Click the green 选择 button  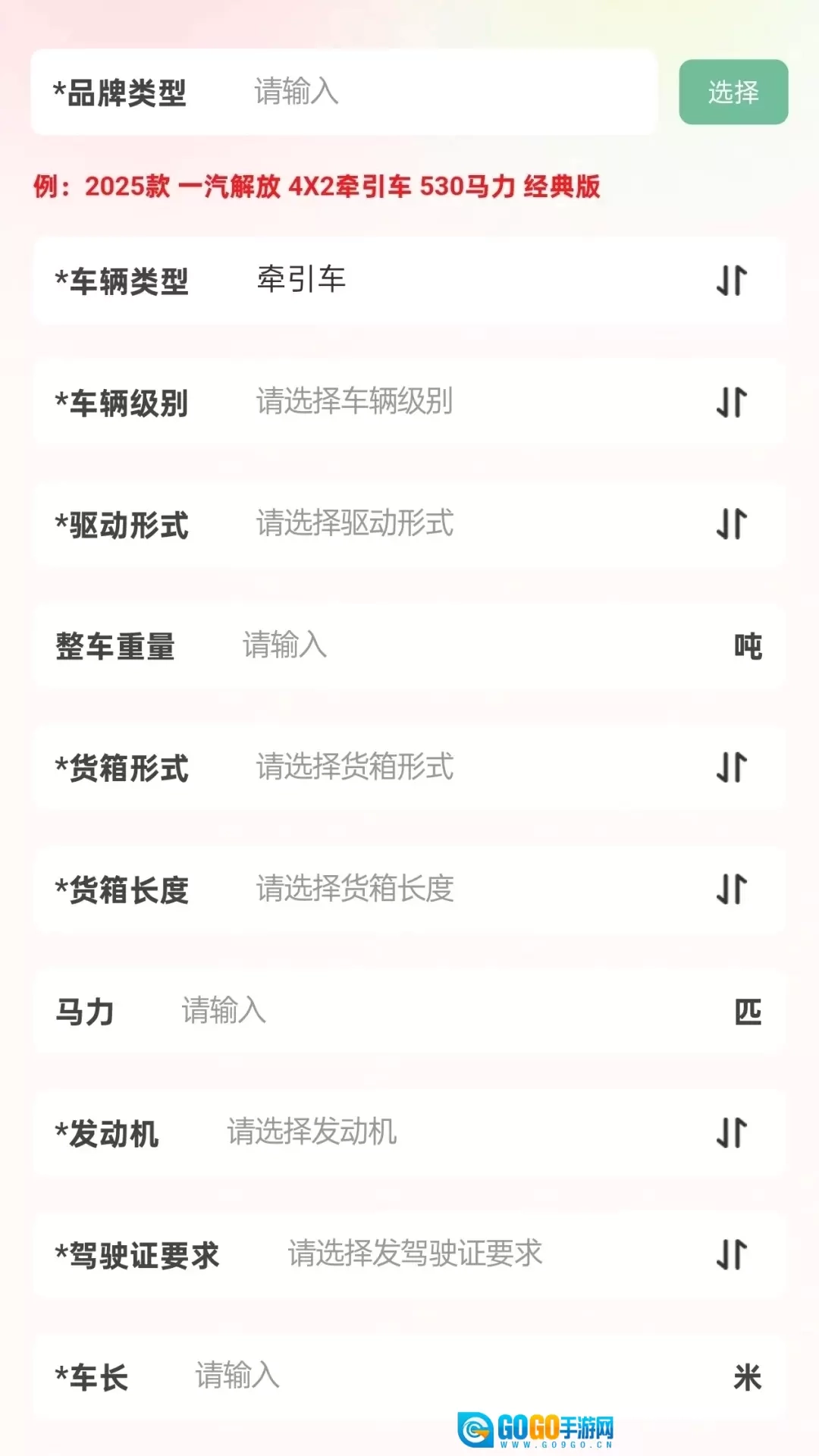(x=733, y=92)
